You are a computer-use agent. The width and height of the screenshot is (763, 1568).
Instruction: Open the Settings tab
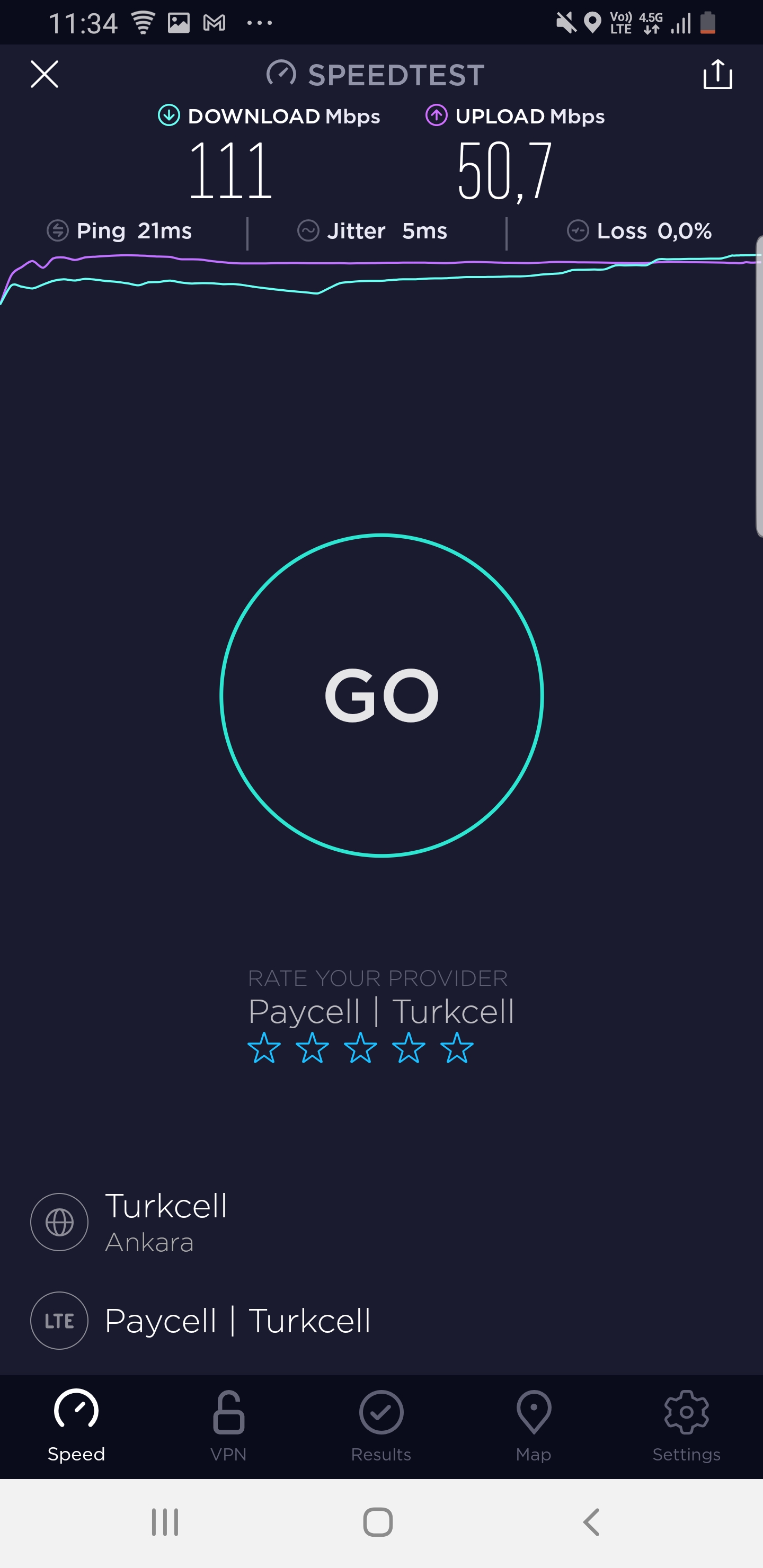(686, 1426)
